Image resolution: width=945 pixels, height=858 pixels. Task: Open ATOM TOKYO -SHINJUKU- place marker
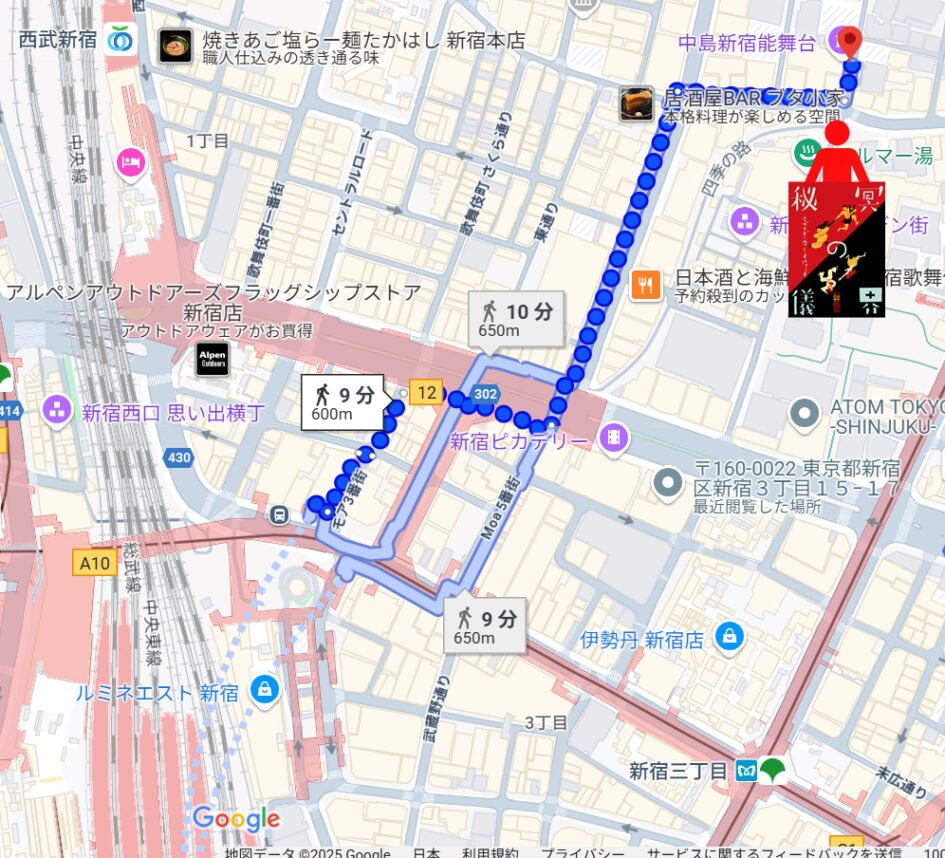pos(805,412)
